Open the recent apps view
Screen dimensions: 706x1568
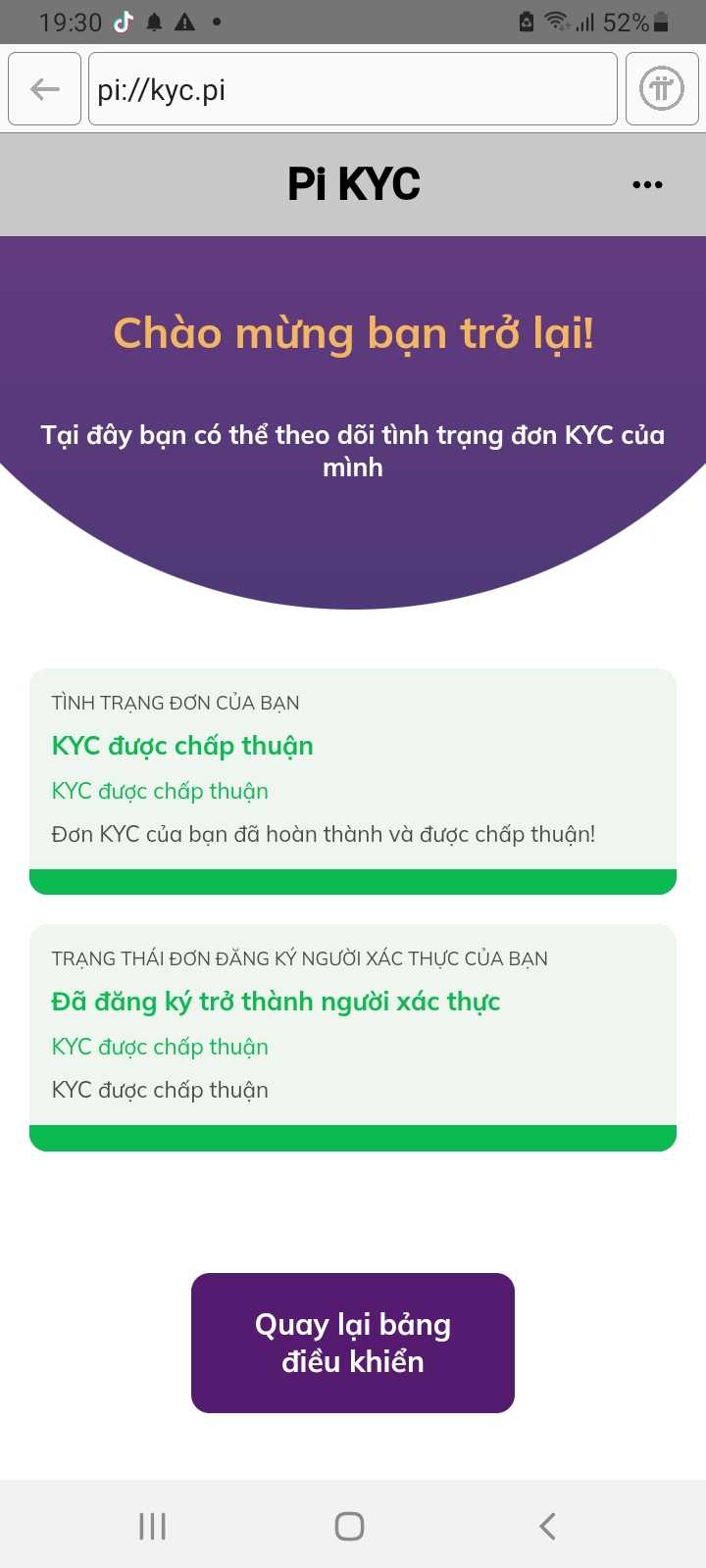point(152,1526)
